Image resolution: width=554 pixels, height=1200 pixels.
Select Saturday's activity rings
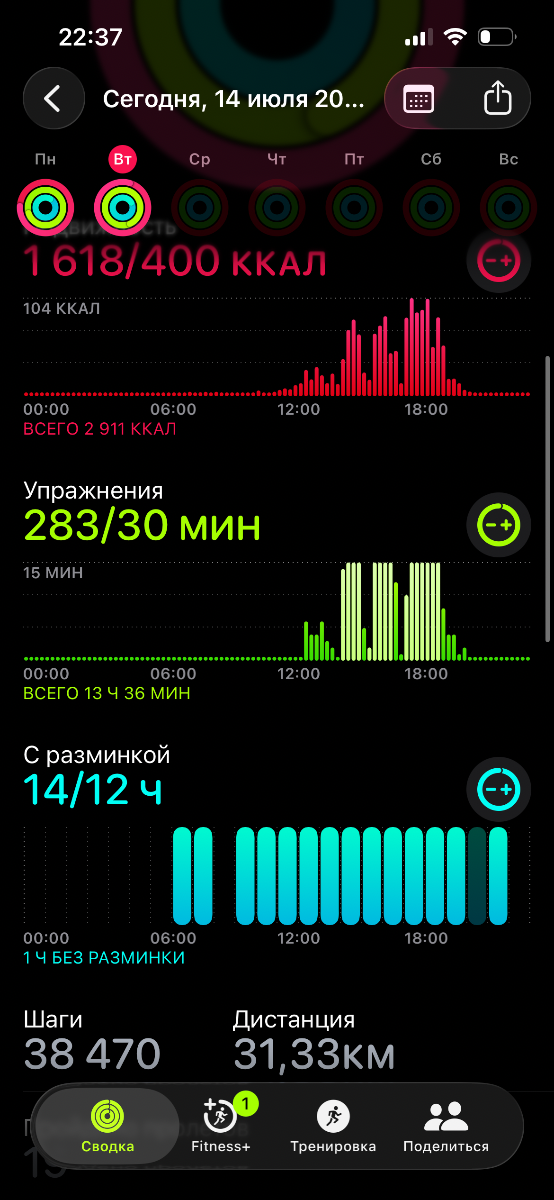[x=431, y=207]
